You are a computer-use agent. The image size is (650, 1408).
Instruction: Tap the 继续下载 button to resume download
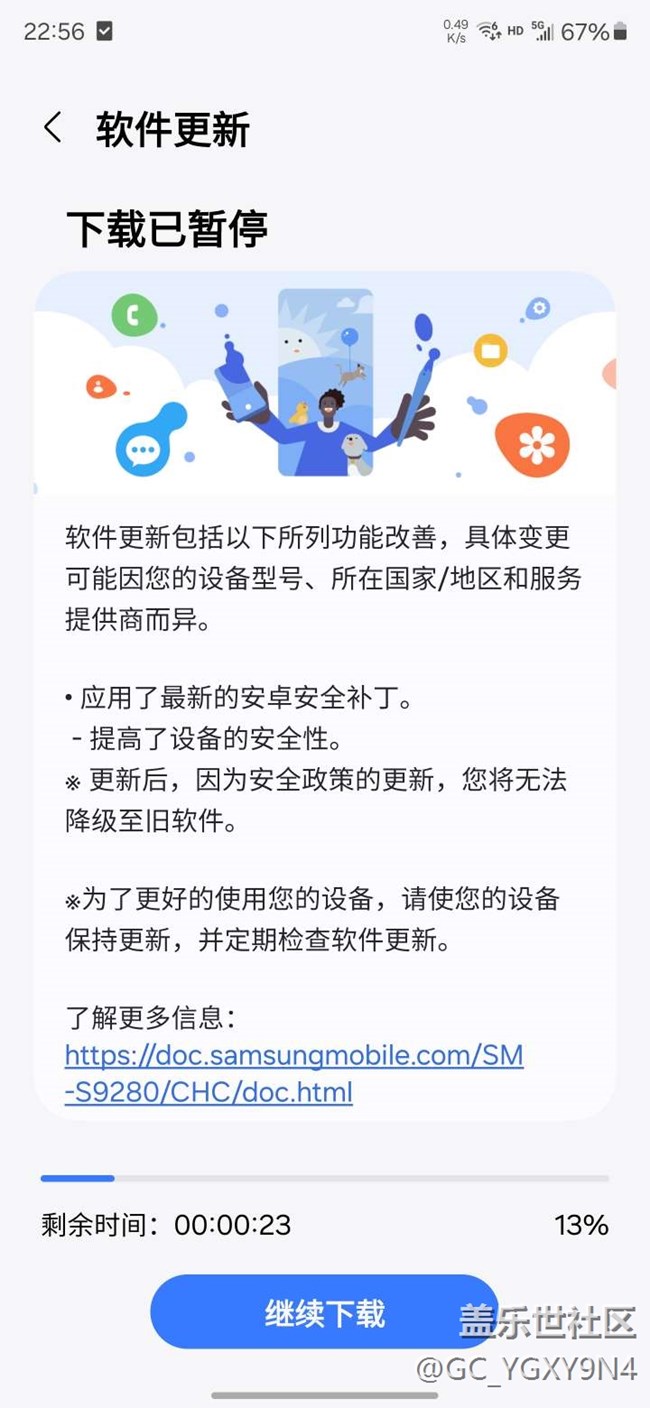324,1312
